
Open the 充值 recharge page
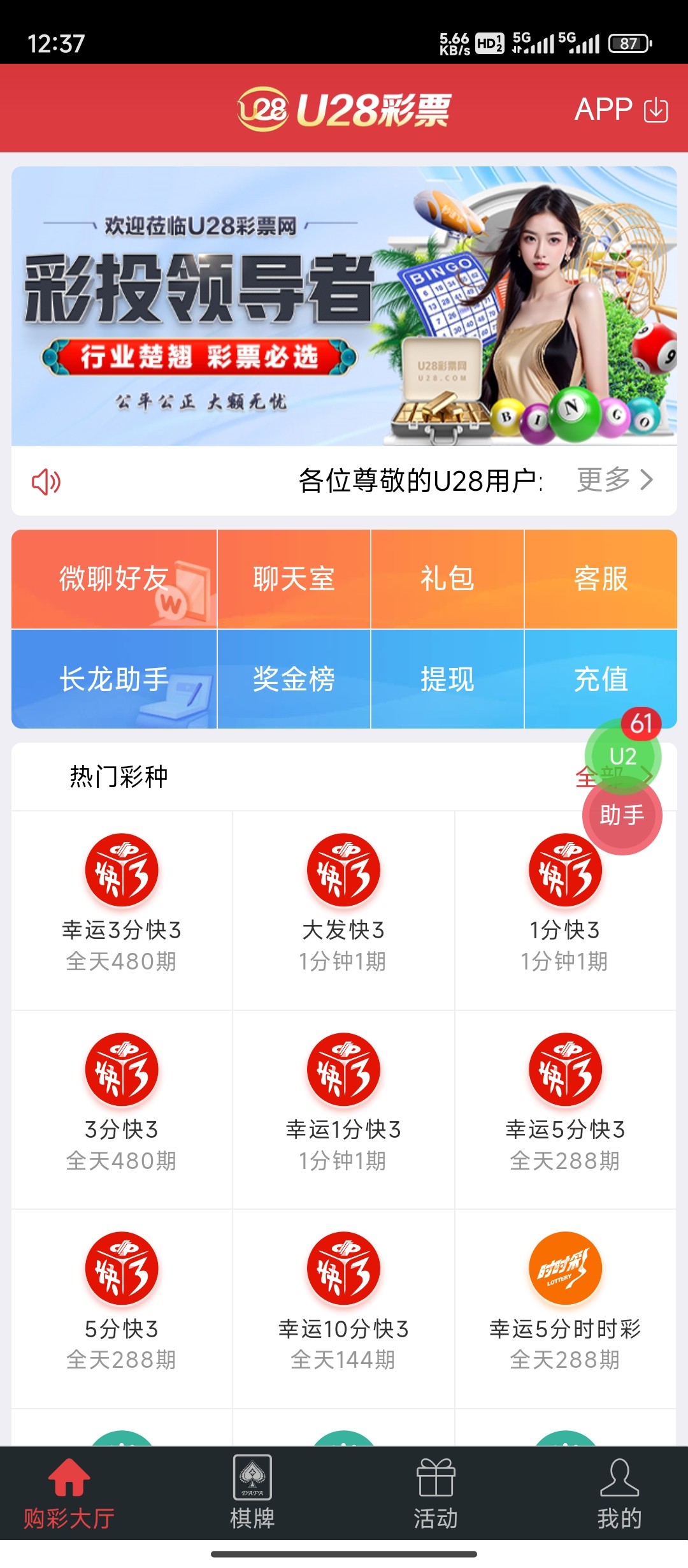[x=601, y=679]
